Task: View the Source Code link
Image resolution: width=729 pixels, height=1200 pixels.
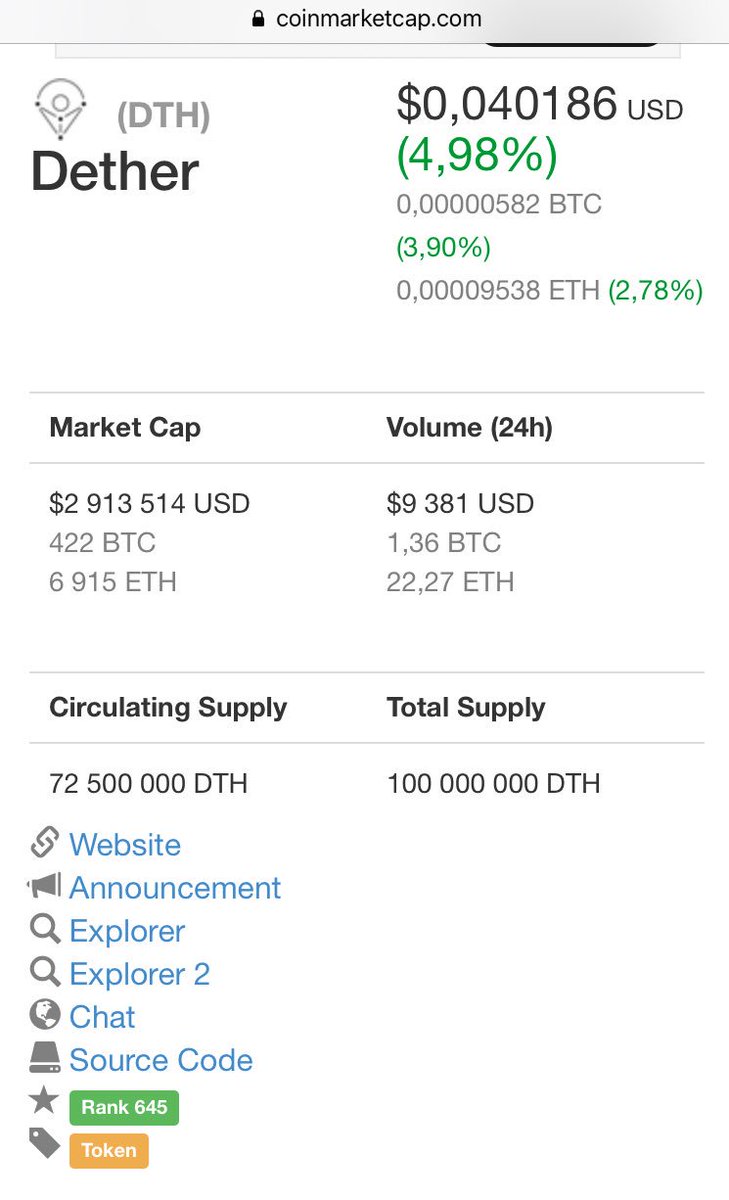Action: point(161,1060)
